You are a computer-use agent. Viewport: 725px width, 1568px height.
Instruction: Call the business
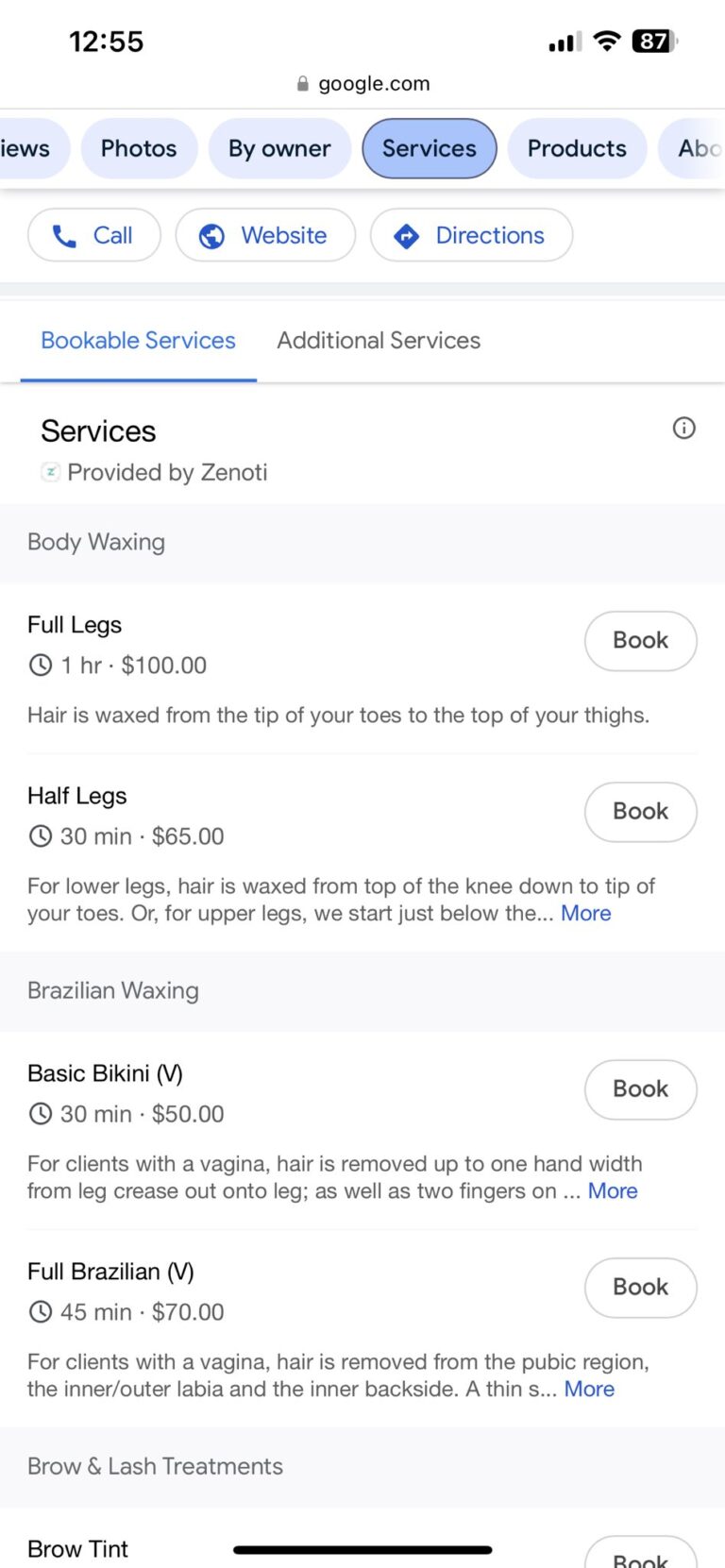click(x=94, y=235)
